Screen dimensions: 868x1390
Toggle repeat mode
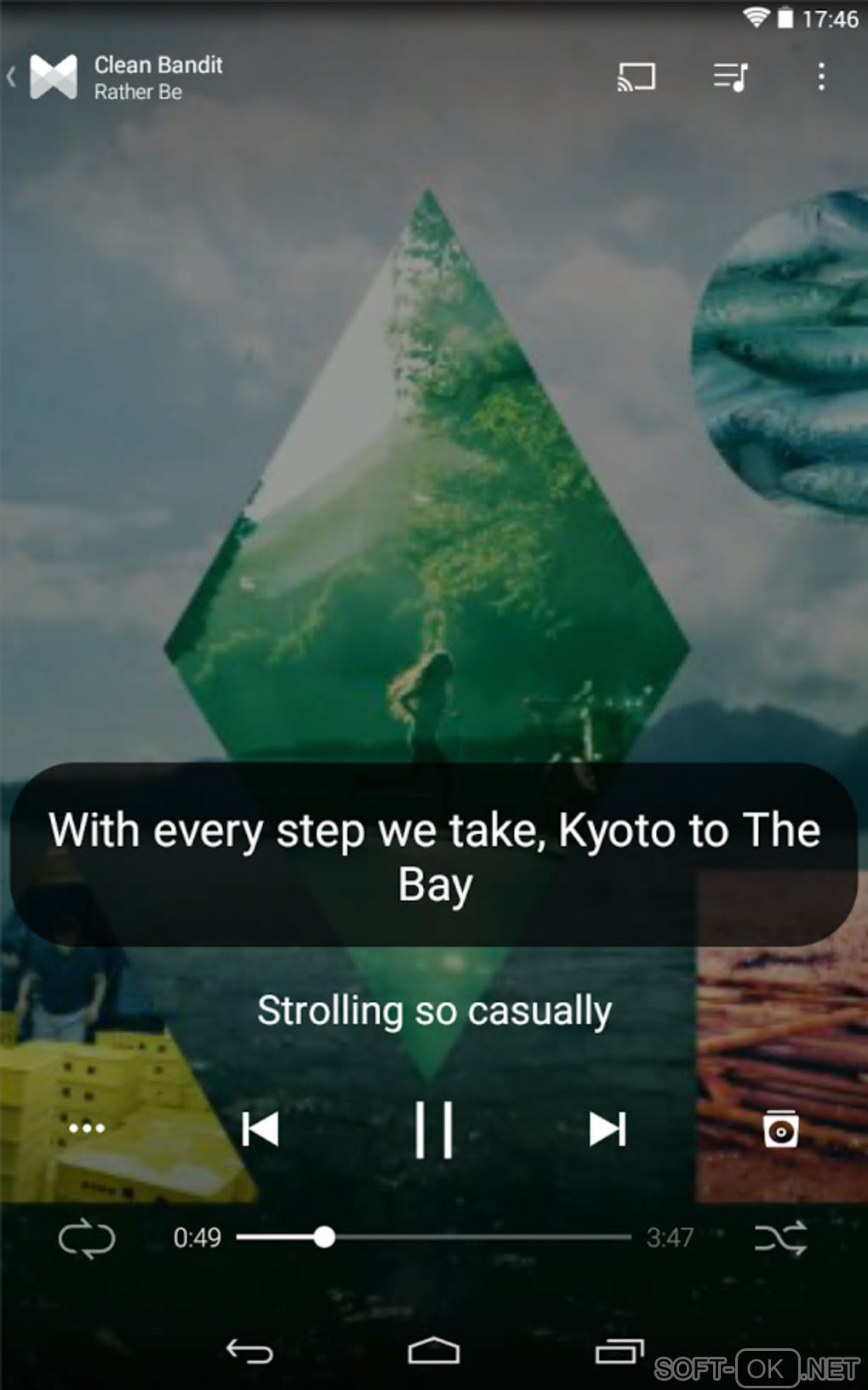tap(87, 1238)
